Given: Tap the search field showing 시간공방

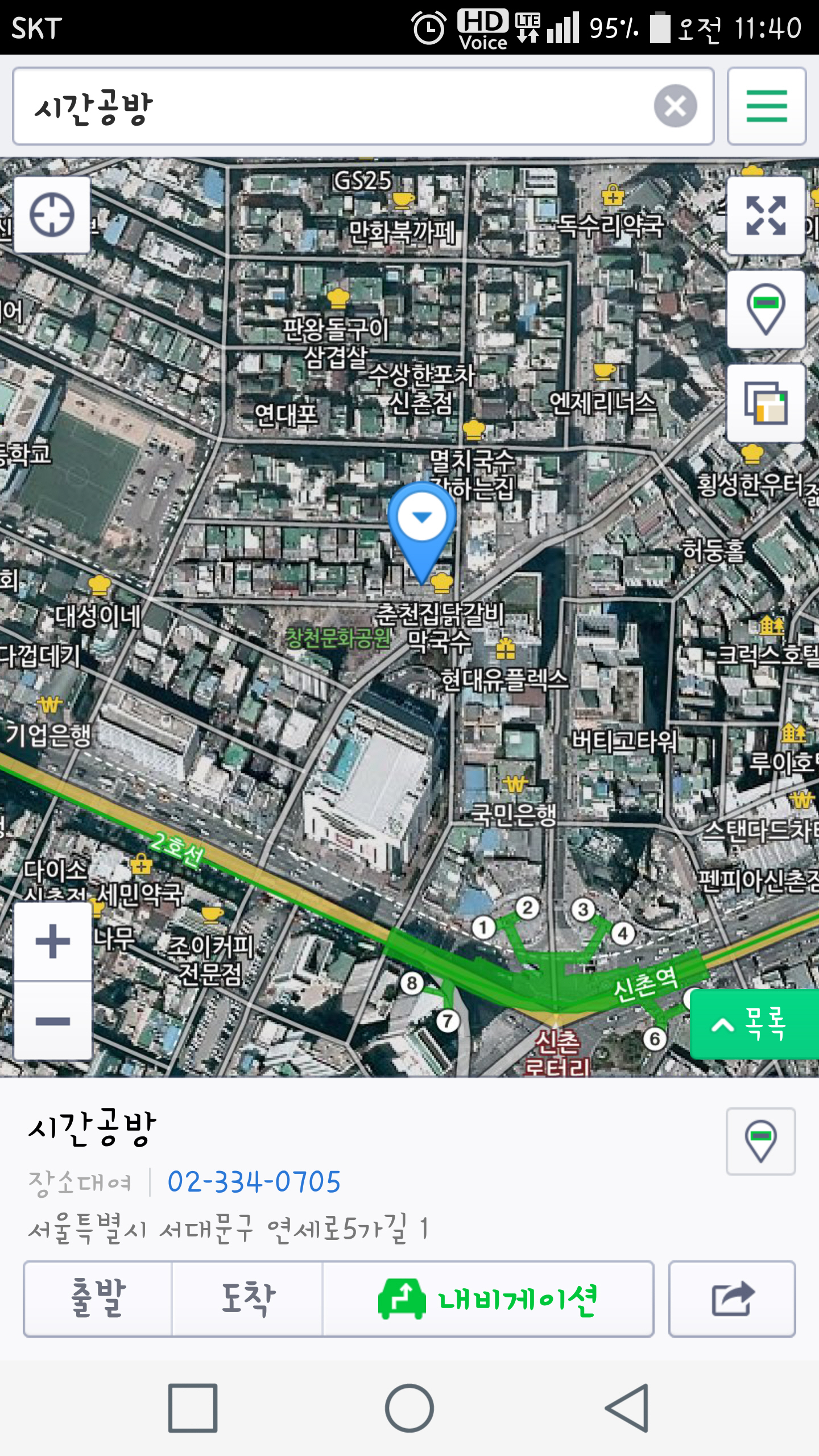Looking at the screenshot, I should [x=363, y=106].
